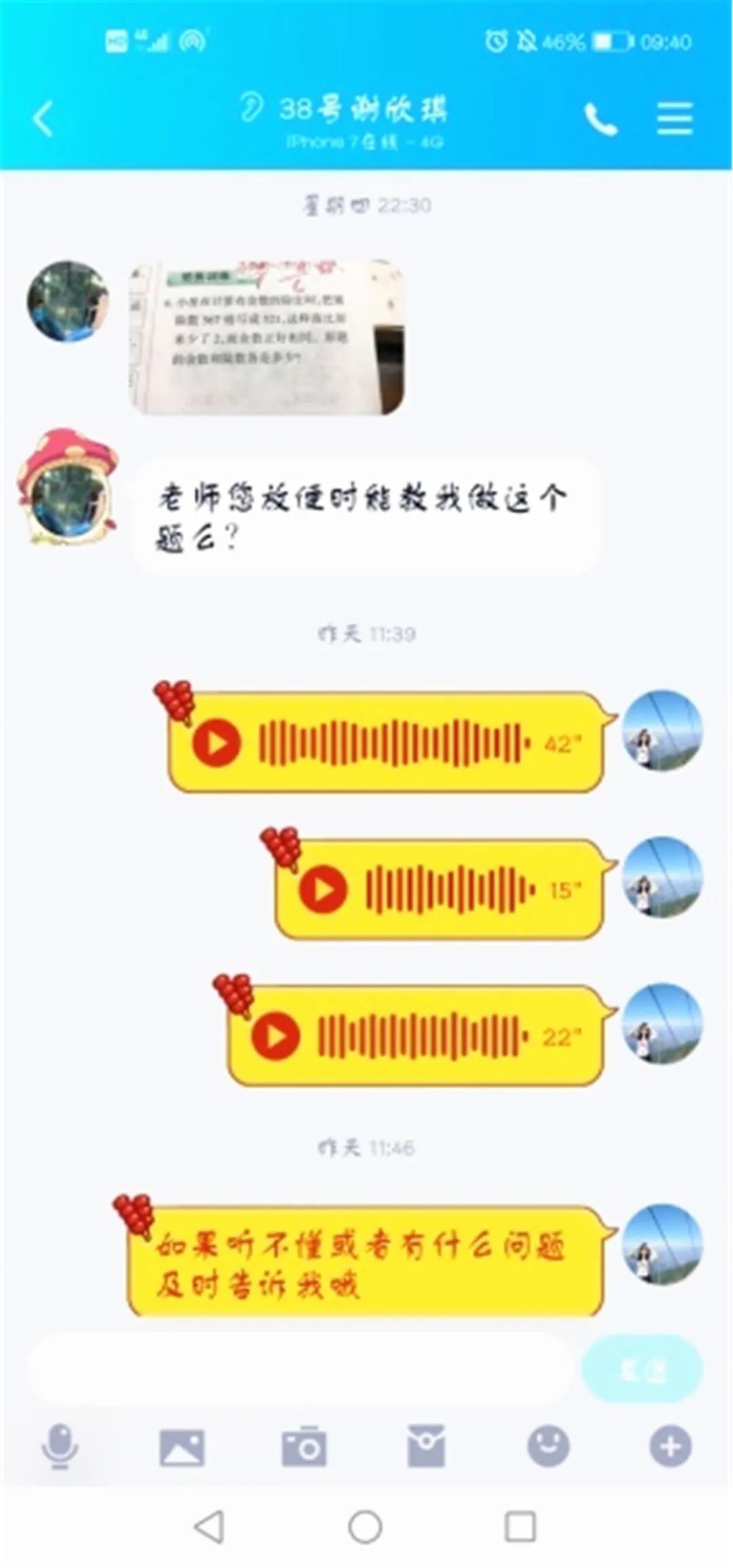
Task: Play the 42" voice message
Action: 217,743
